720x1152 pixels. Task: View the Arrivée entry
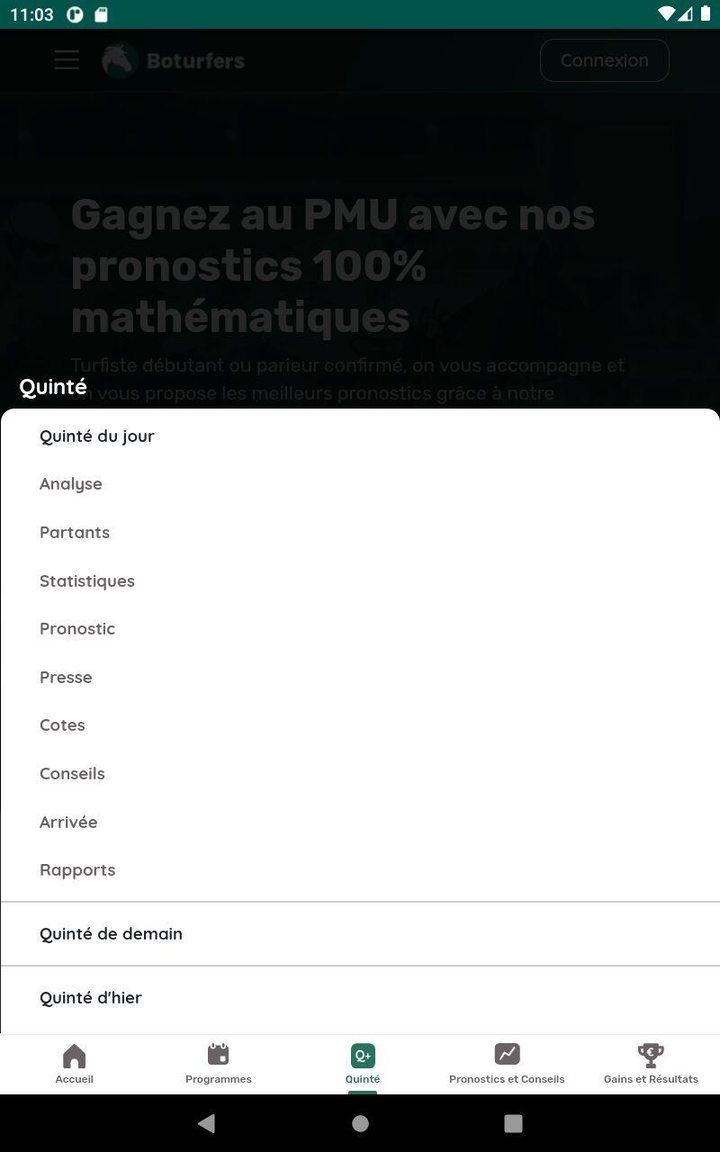click(68, 822)
